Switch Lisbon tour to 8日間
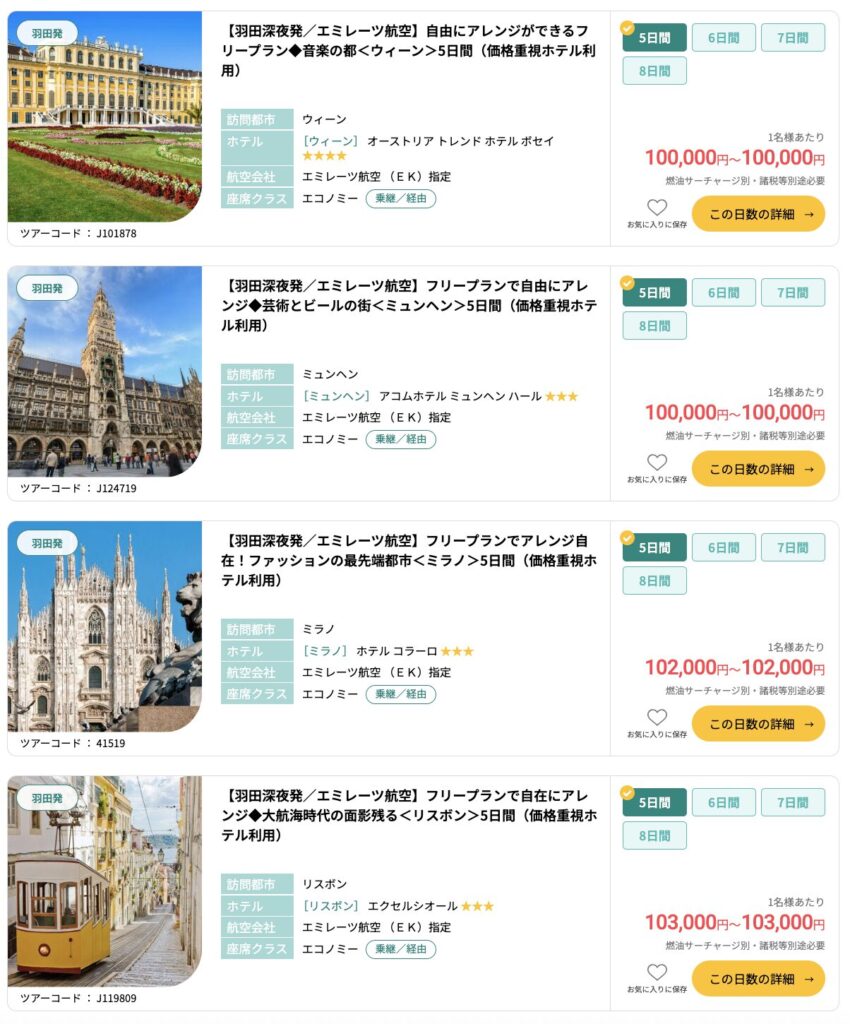Image resolution: width=850 pixels, height=1024 pixels. point(654,836)
